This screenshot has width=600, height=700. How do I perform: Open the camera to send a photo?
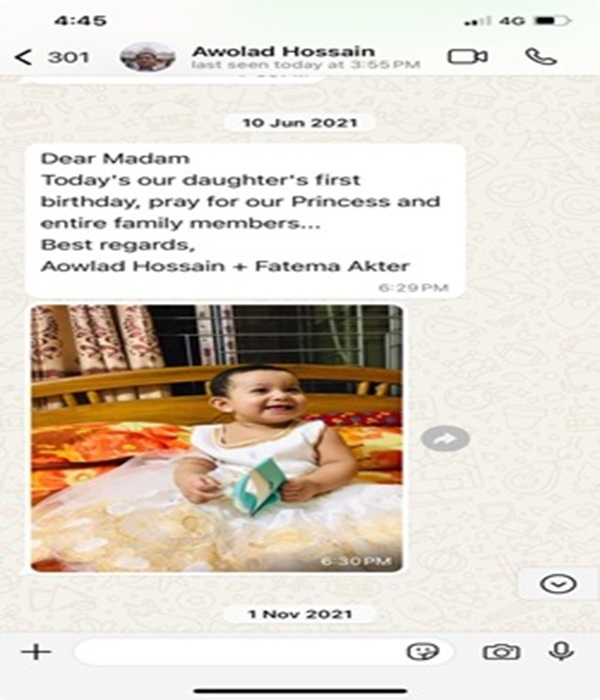tap(500, 652)
